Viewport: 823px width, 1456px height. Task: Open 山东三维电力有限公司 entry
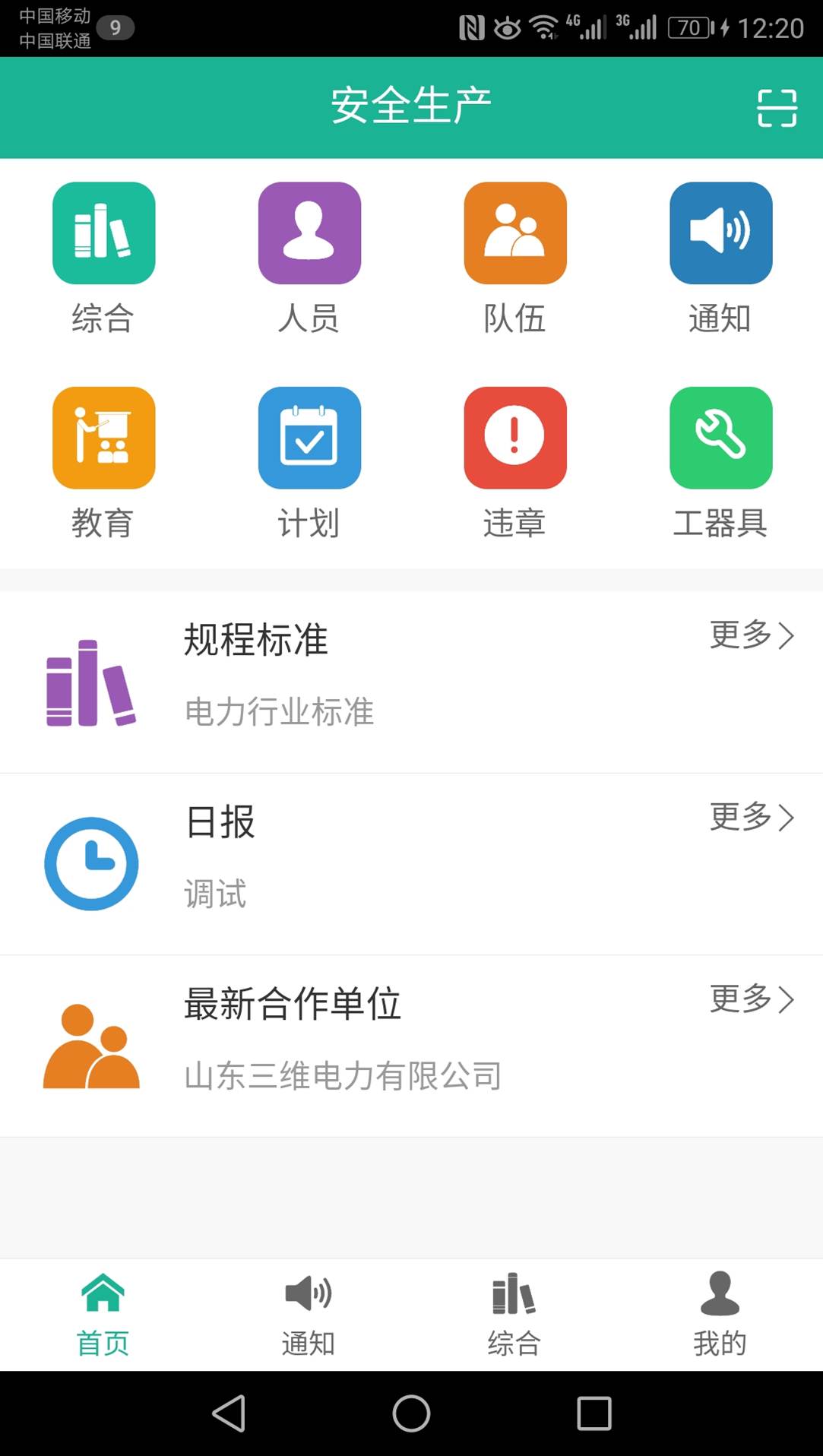point(343,1076)
